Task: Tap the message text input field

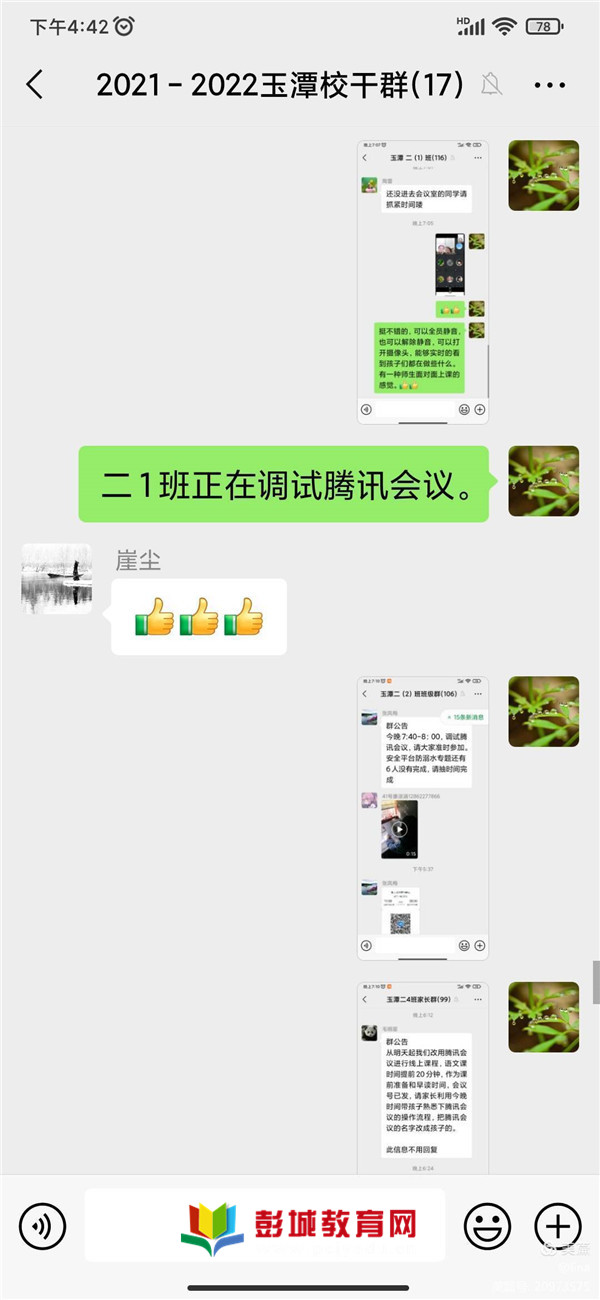Action: pyautogui.click(x=265, y=1225)
